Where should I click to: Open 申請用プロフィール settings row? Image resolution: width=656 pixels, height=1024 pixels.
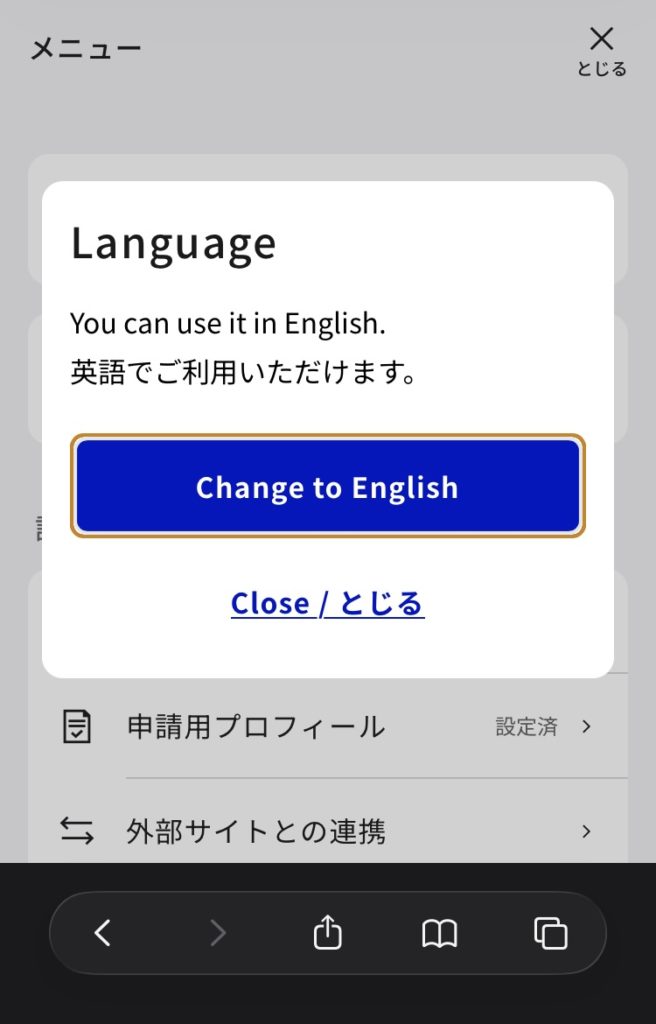click(x=328, y=727)
